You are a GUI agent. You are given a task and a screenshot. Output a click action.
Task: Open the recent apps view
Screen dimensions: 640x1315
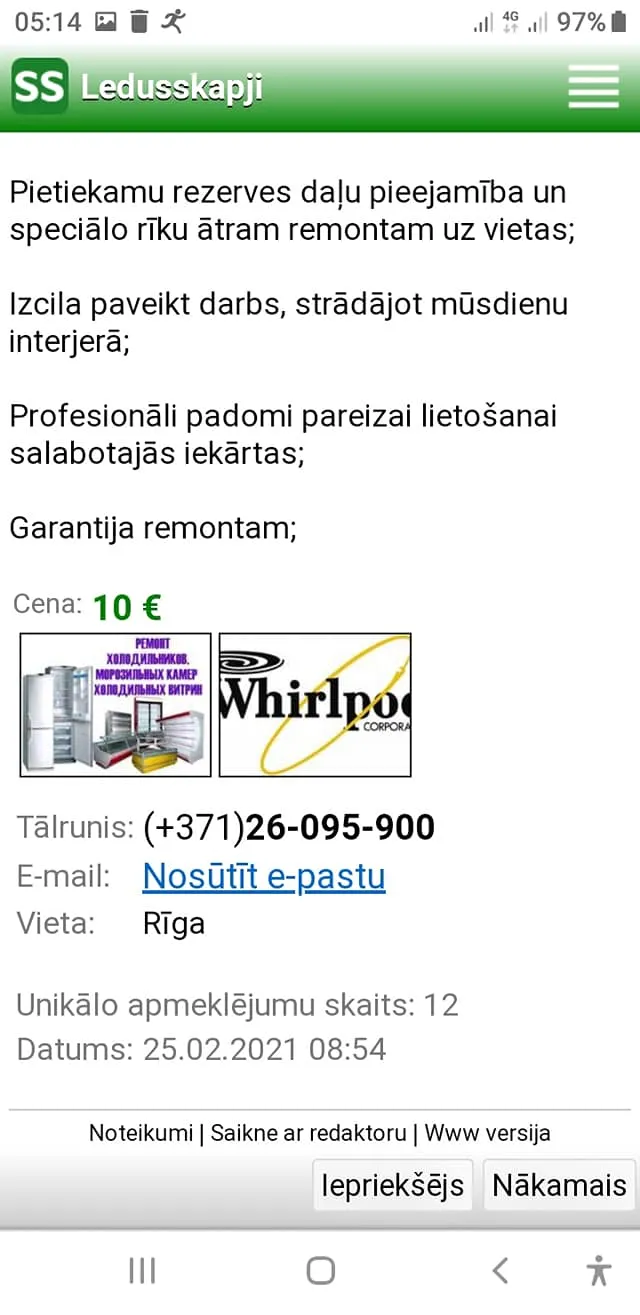[142, 1271]
